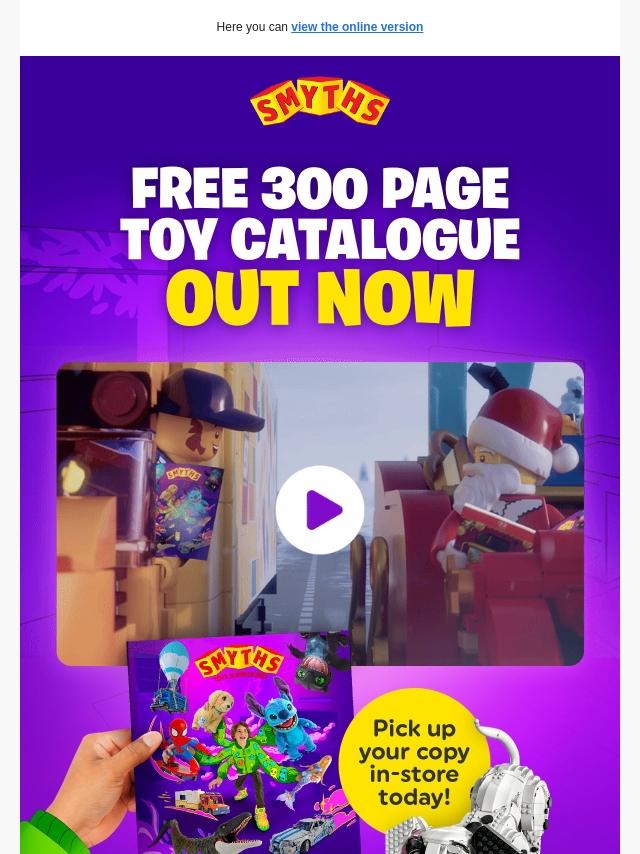640x854 pixels.
Task: Open the view the online version link
Action: coord(357,27)
